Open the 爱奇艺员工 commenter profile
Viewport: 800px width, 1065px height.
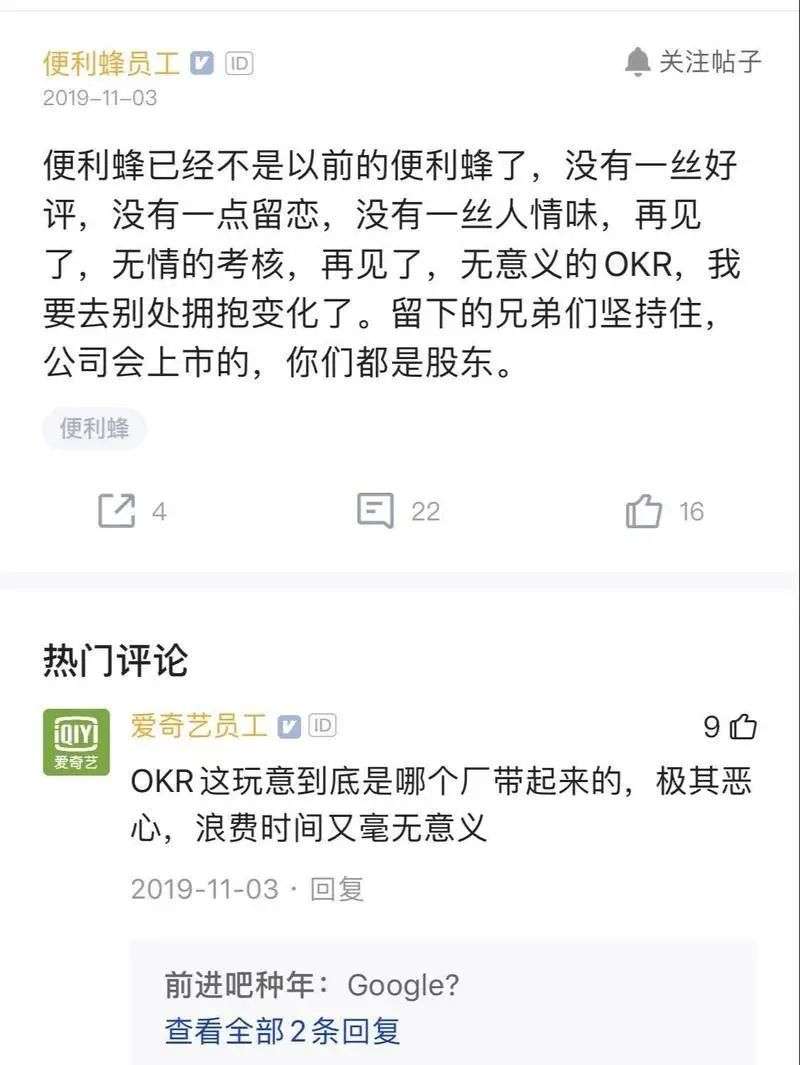point(199,726)
